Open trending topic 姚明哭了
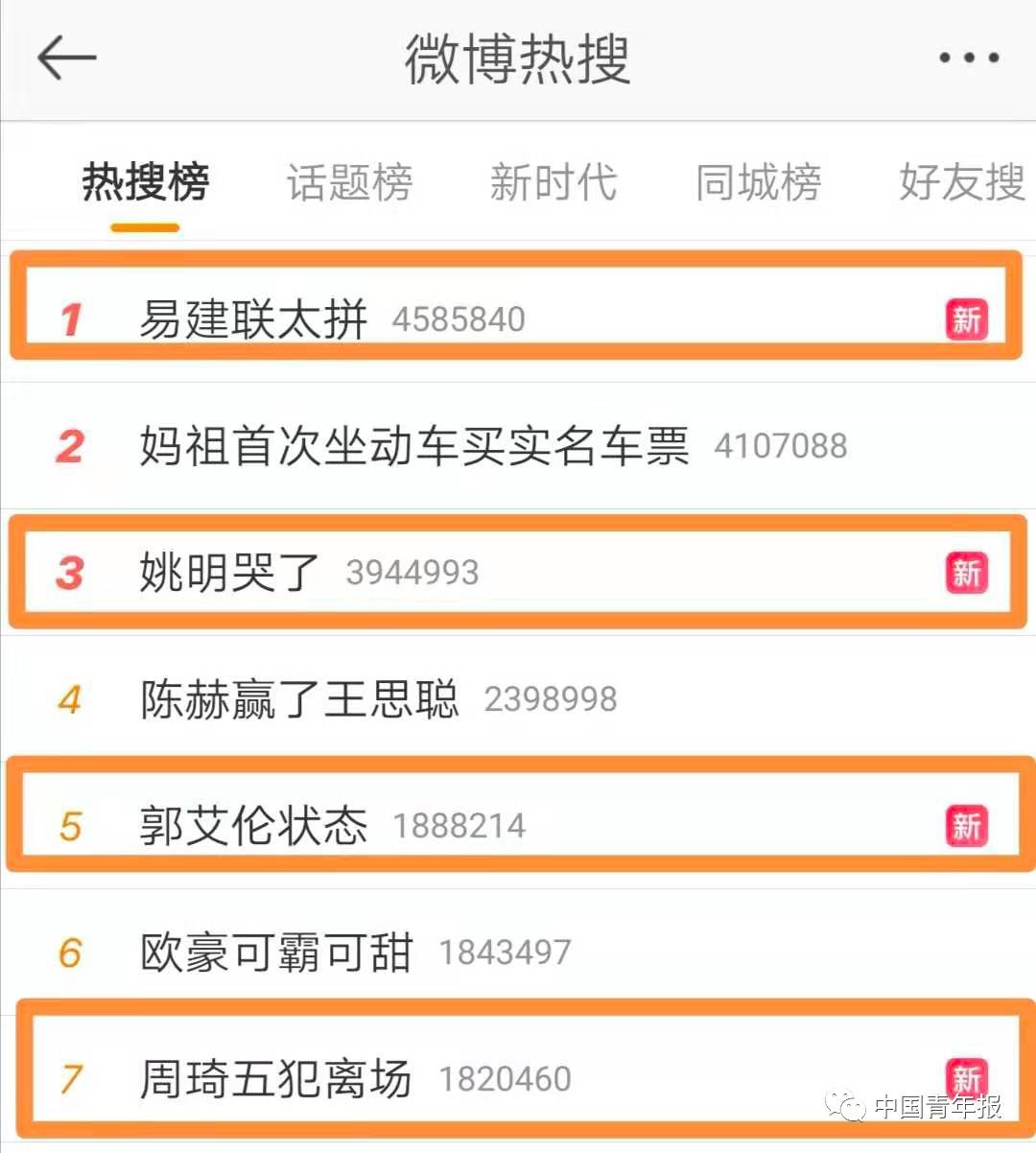The width and height of the screenshot is (1036, 1153). click(x=230, y=573)
